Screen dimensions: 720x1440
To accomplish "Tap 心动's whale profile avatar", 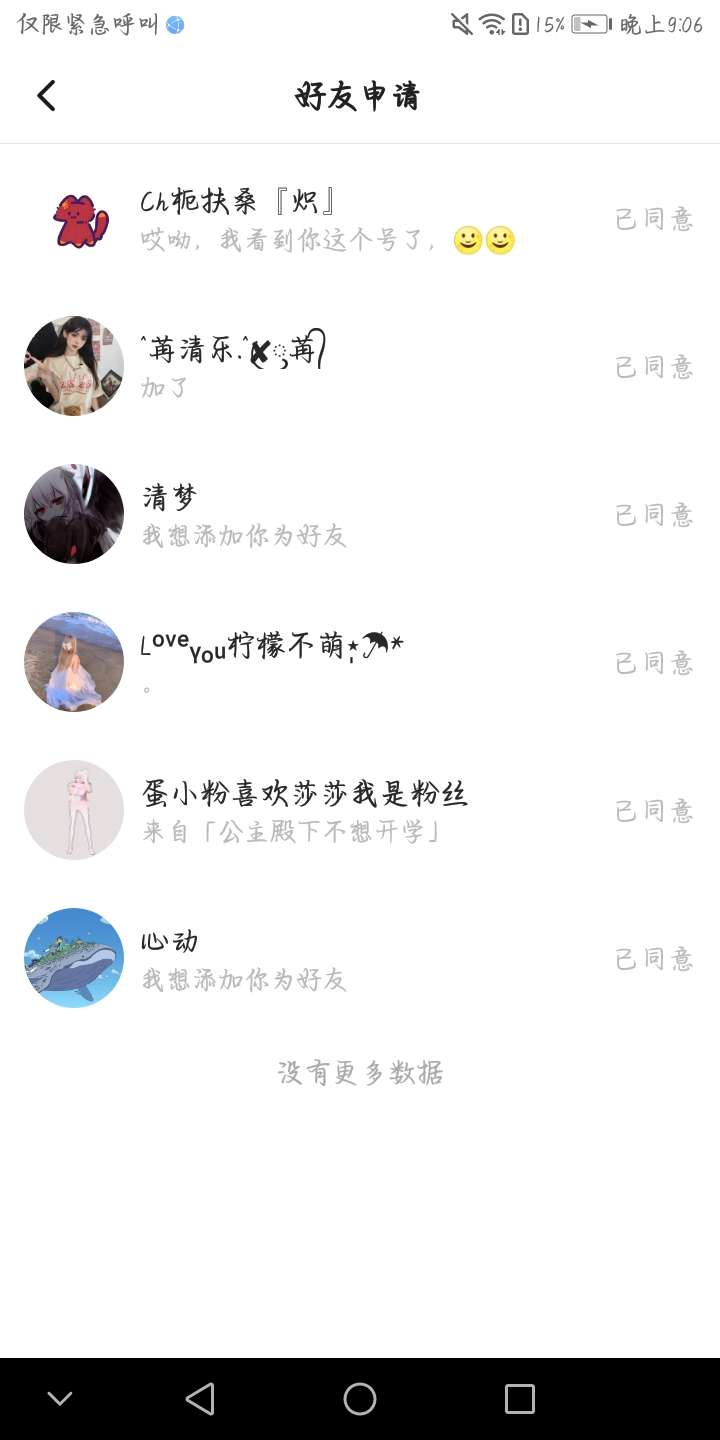I will tap(74, 958).
